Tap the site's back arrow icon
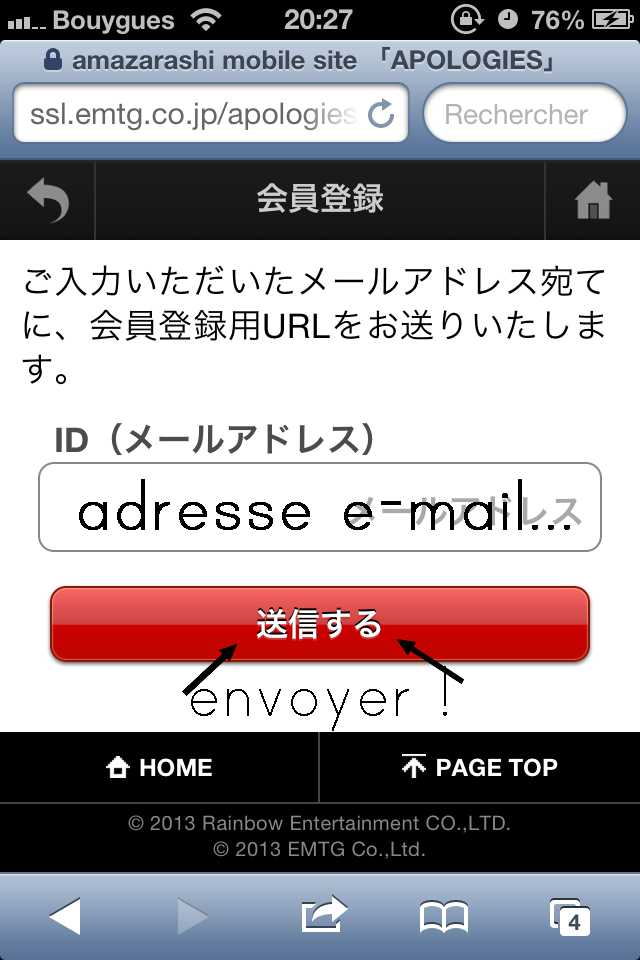This screenshot has height=960, width=640. pos(48,200)
